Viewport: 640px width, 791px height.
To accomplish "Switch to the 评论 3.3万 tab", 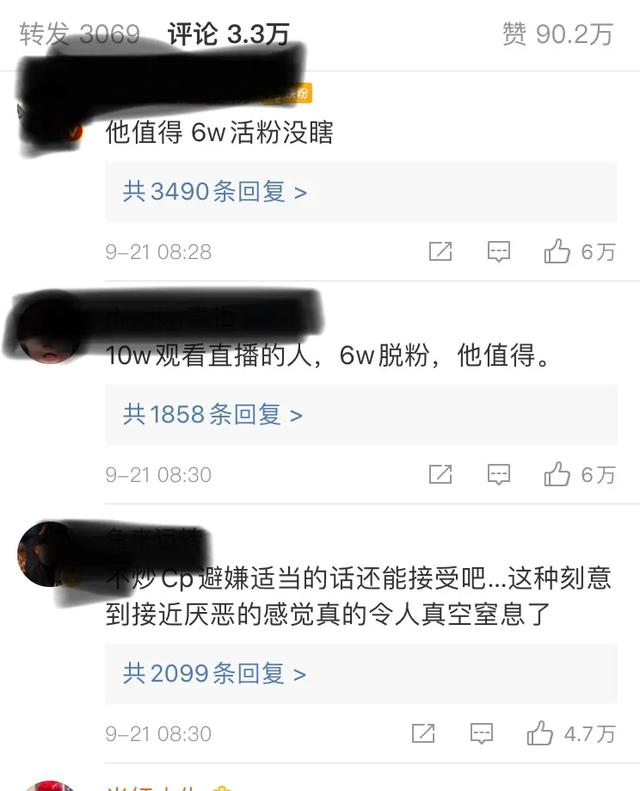I will (x=229, y=34).
